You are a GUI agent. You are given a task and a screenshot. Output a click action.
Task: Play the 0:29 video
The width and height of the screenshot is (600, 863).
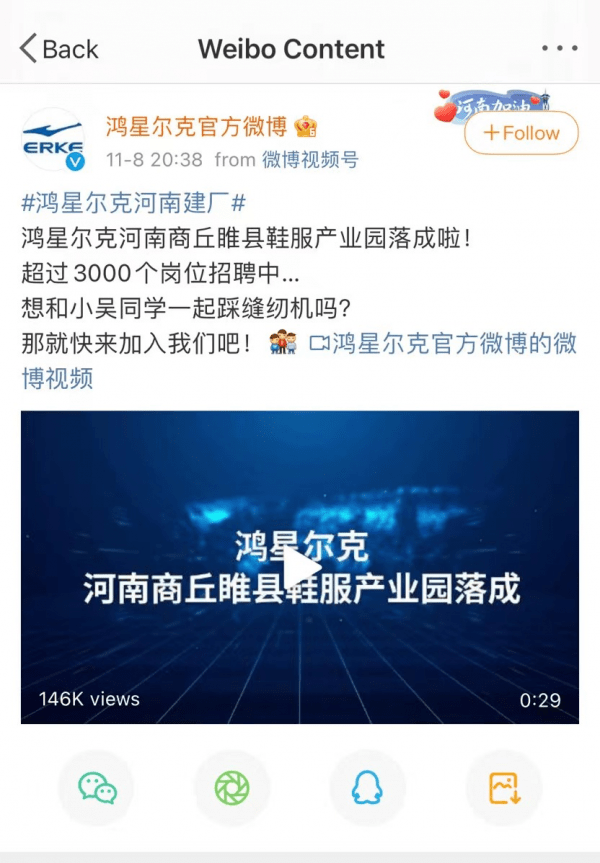click(300, 568)
